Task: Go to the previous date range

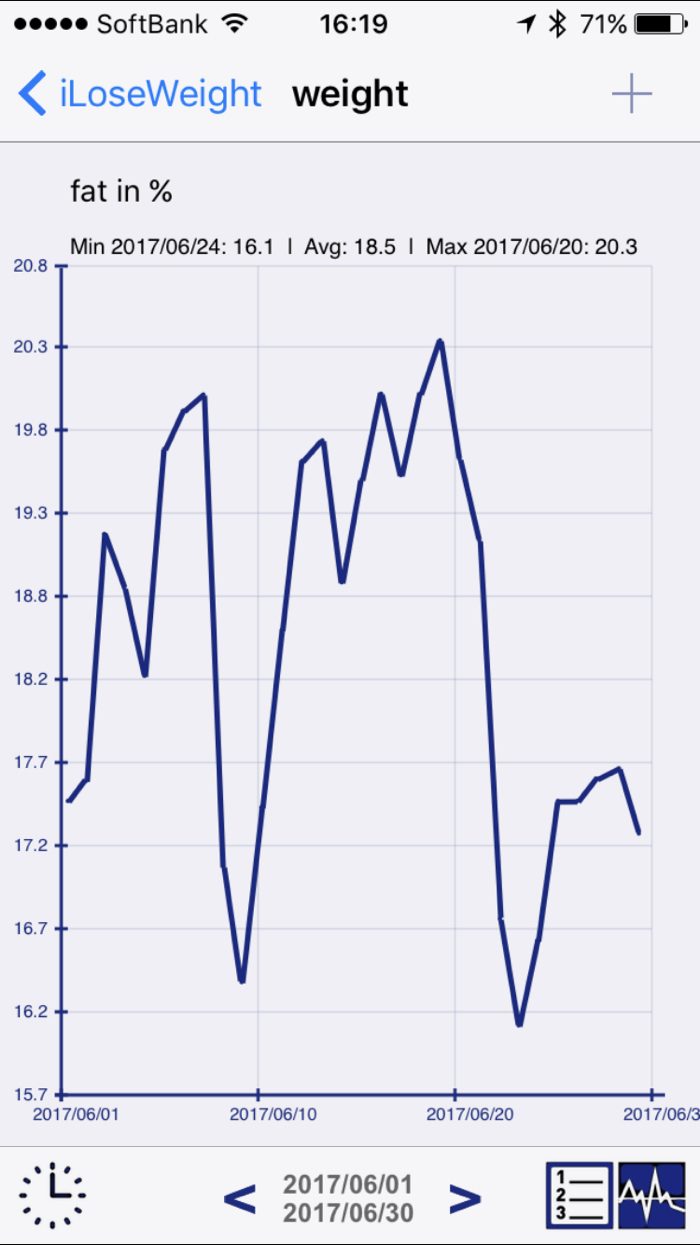Action: (x=239, y=1198)
